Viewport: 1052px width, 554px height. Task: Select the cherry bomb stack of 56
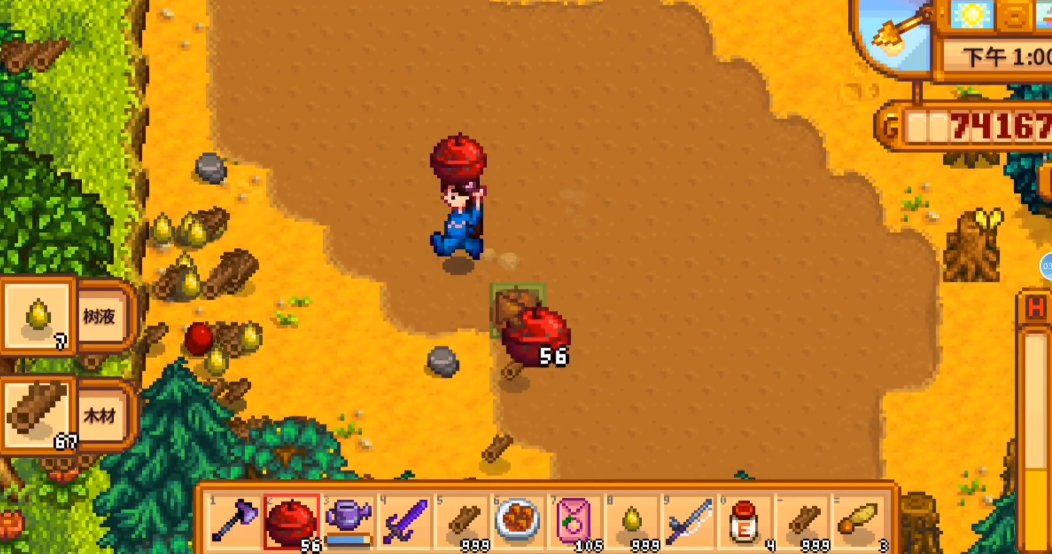click(291, 521)
